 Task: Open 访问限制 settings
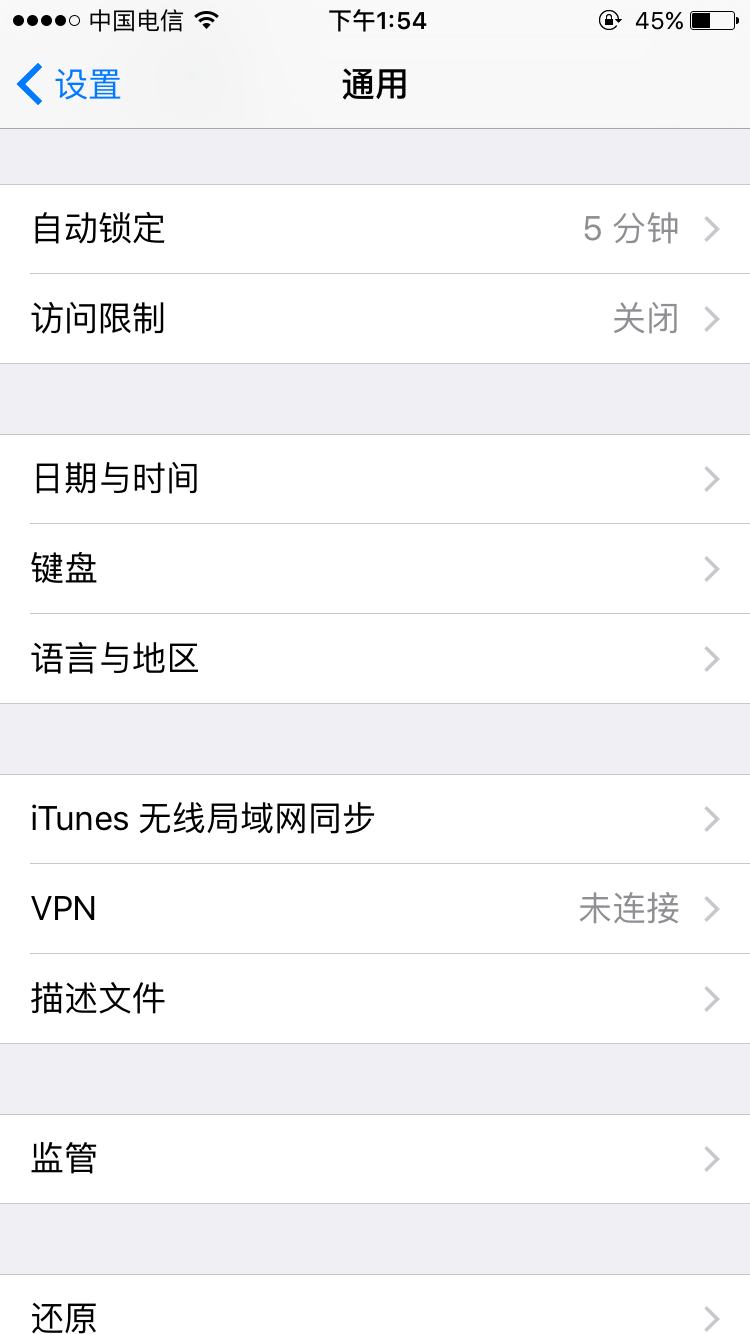[375, 319]
